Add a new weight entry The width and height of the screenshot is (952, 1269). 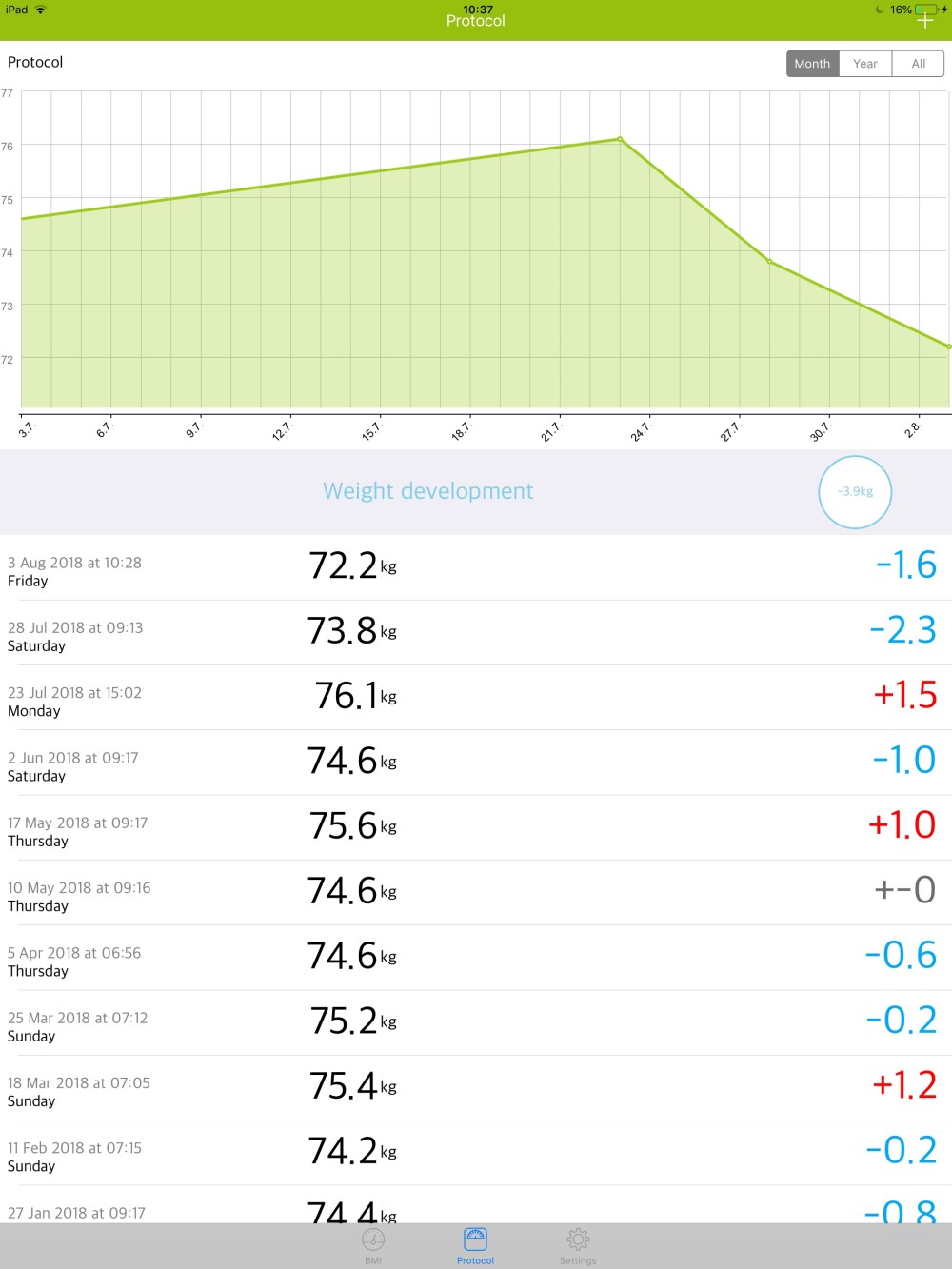pyautogui.click(x=924, y=21)
